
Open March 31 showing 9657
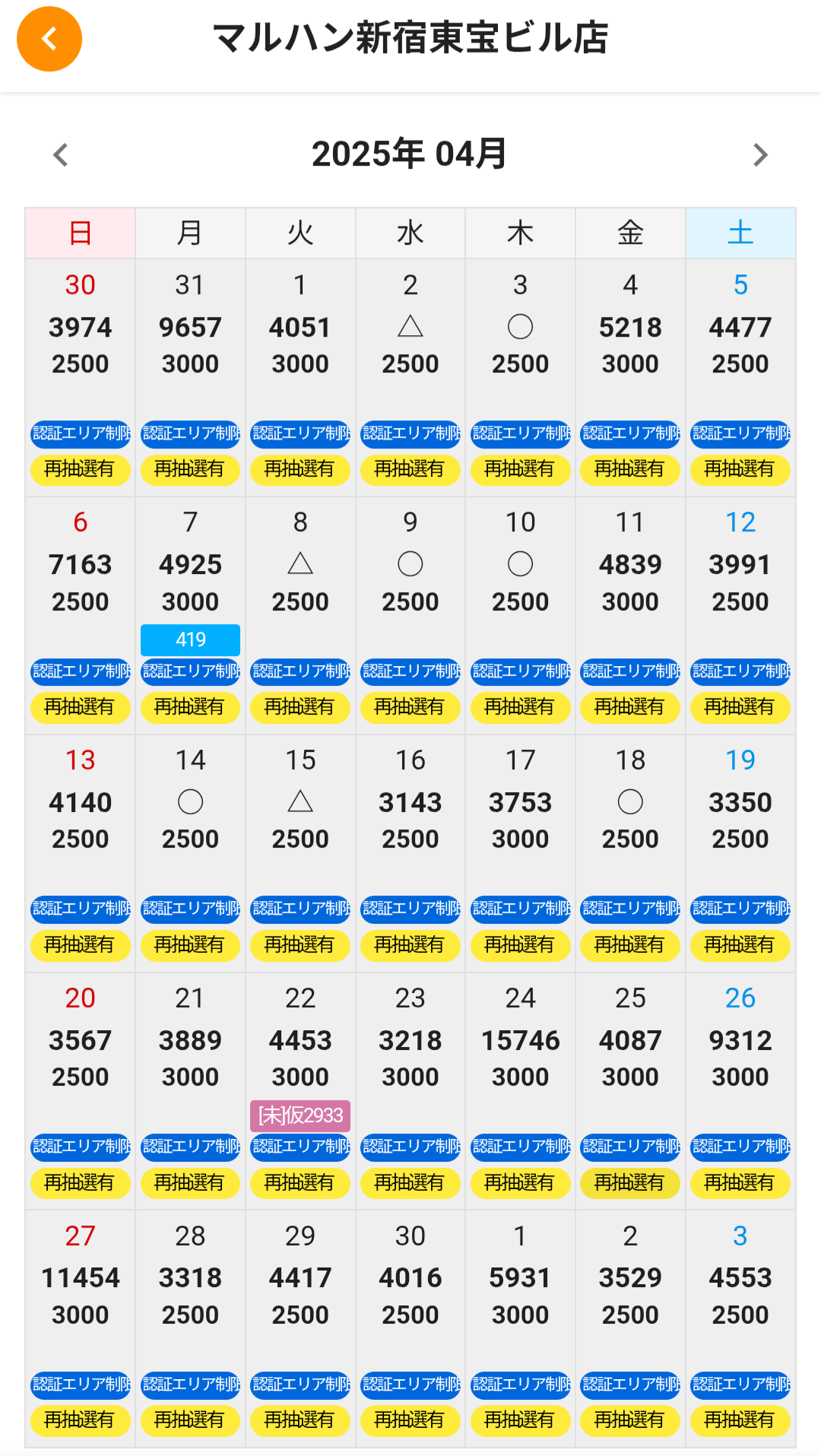190,377
